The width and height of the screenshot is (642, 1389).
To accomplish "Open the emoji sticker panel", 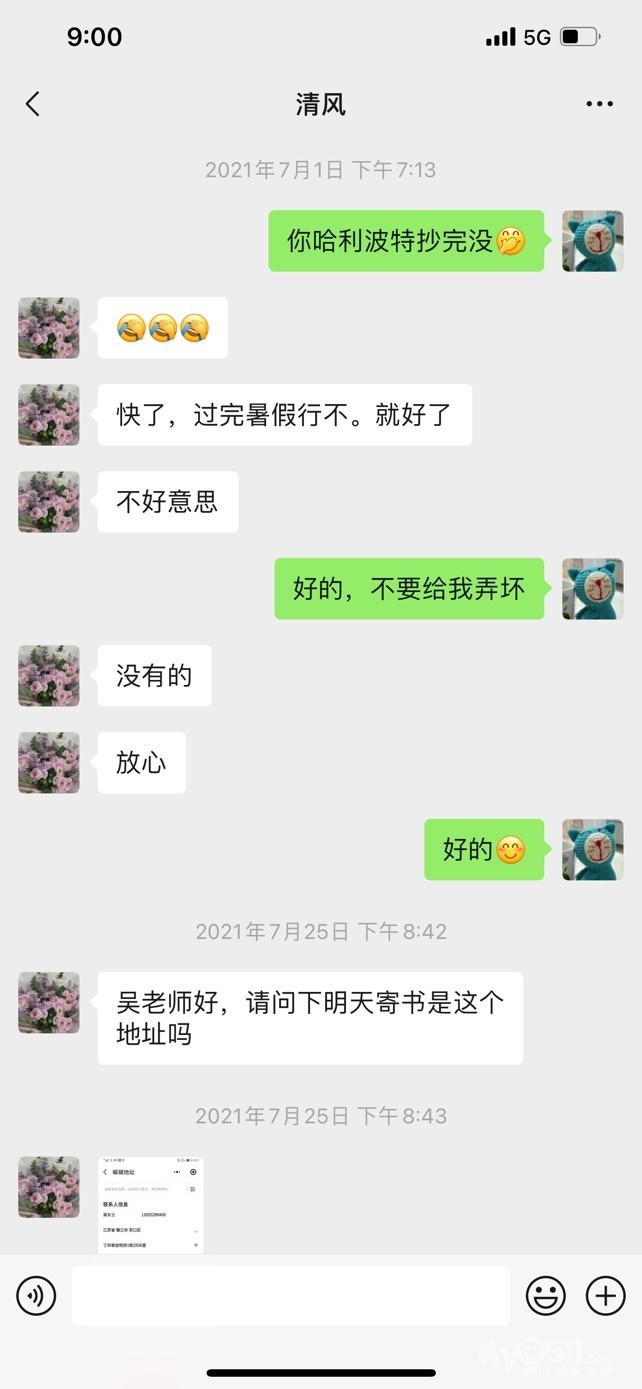I will 546,1296.
